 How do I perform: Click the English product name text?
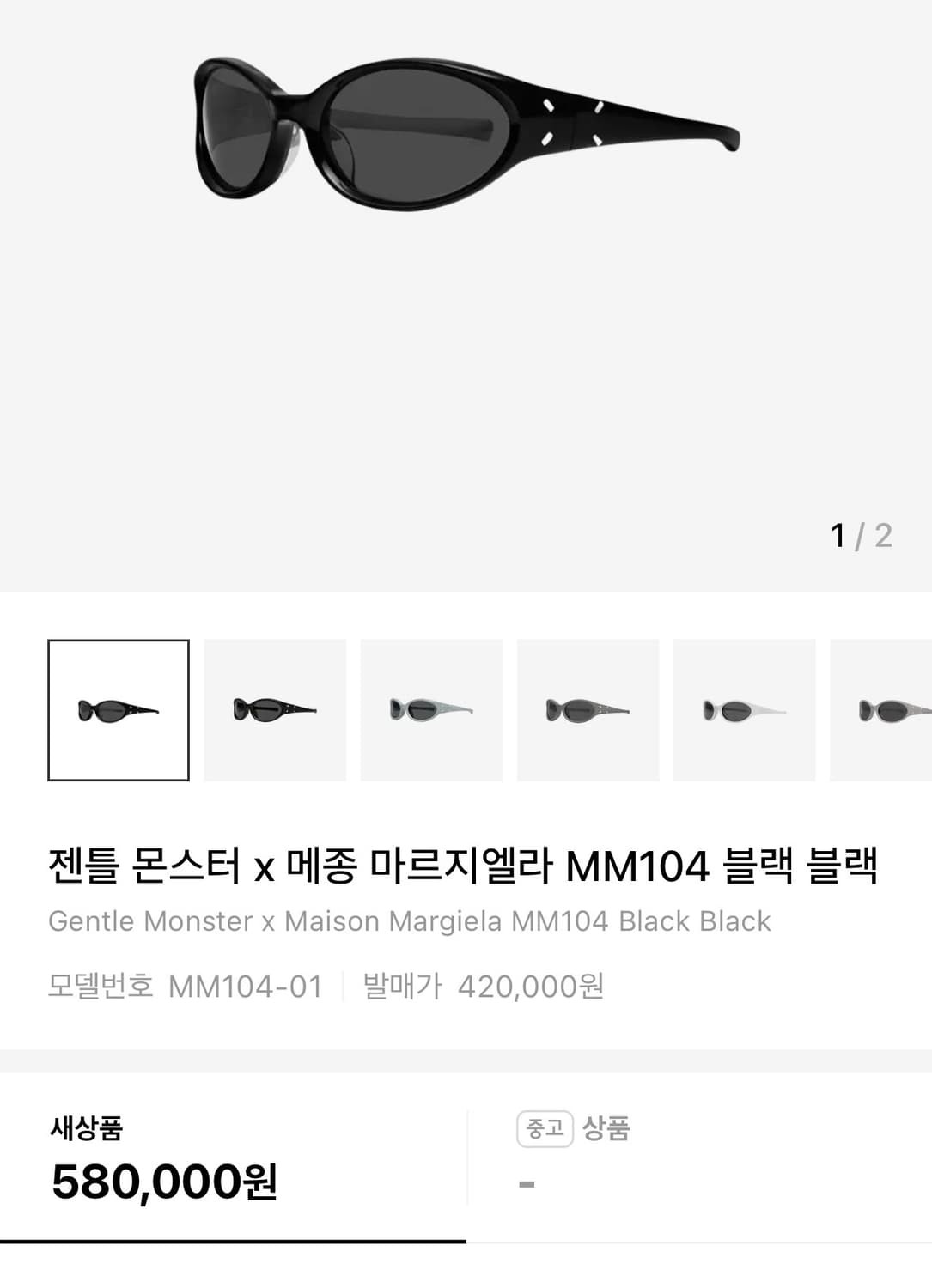pos(411,921)
